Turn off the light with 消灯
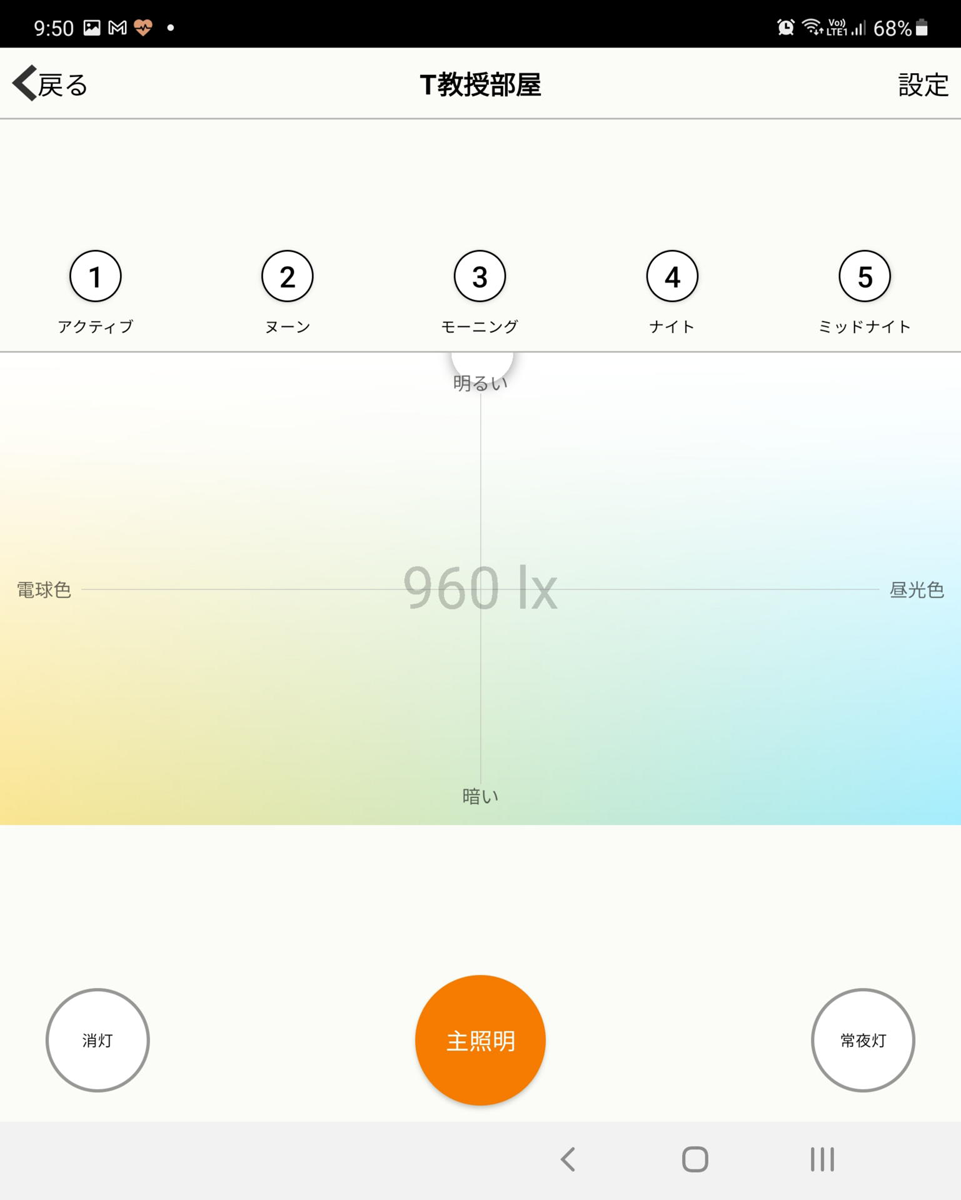The image size is (961, 1200). pos(98,1040)
